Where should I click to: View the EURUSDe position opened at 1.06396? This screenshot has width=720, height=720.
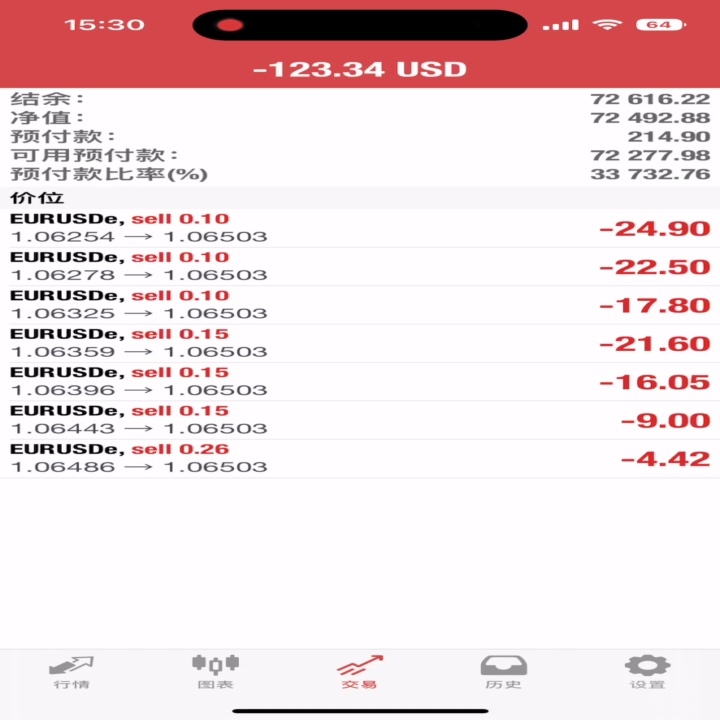point(360,382)
